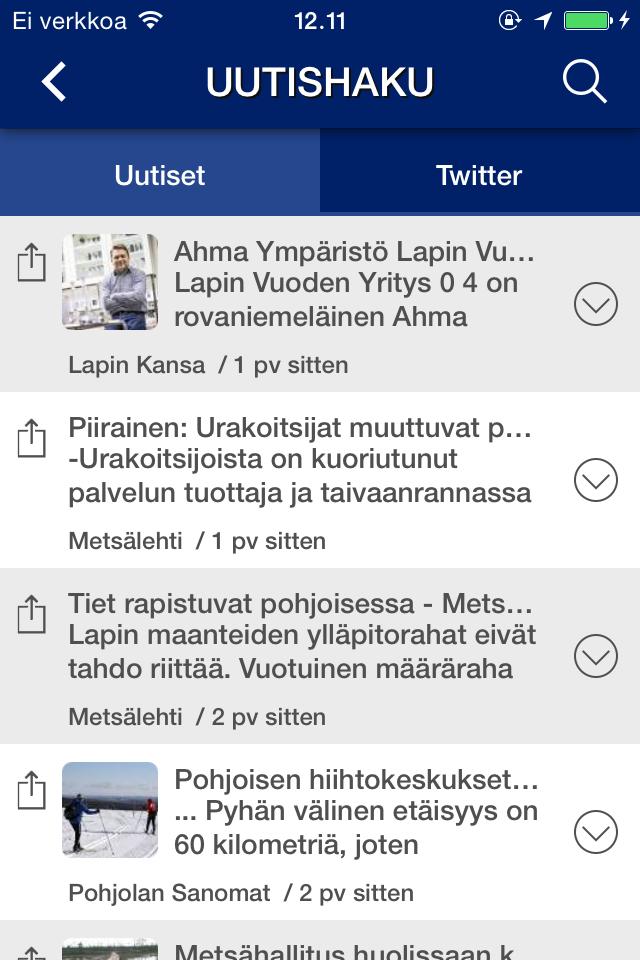The image size is (640, 960).
Task: Open the Ahma Ympäristö Lapin Kansa article
Action: [x=354, y=284]
